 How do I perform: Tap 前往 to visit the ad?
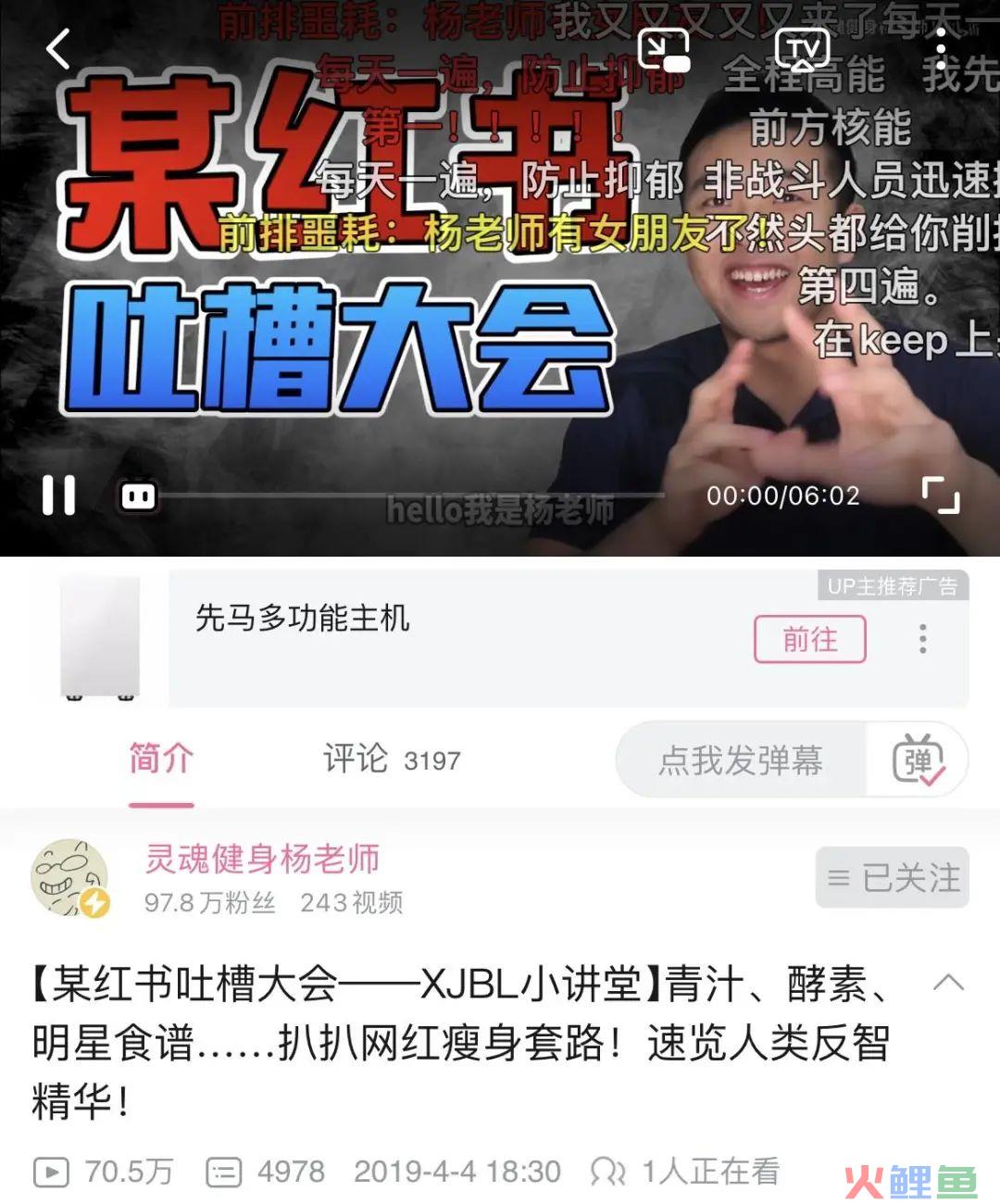(809, 639)
